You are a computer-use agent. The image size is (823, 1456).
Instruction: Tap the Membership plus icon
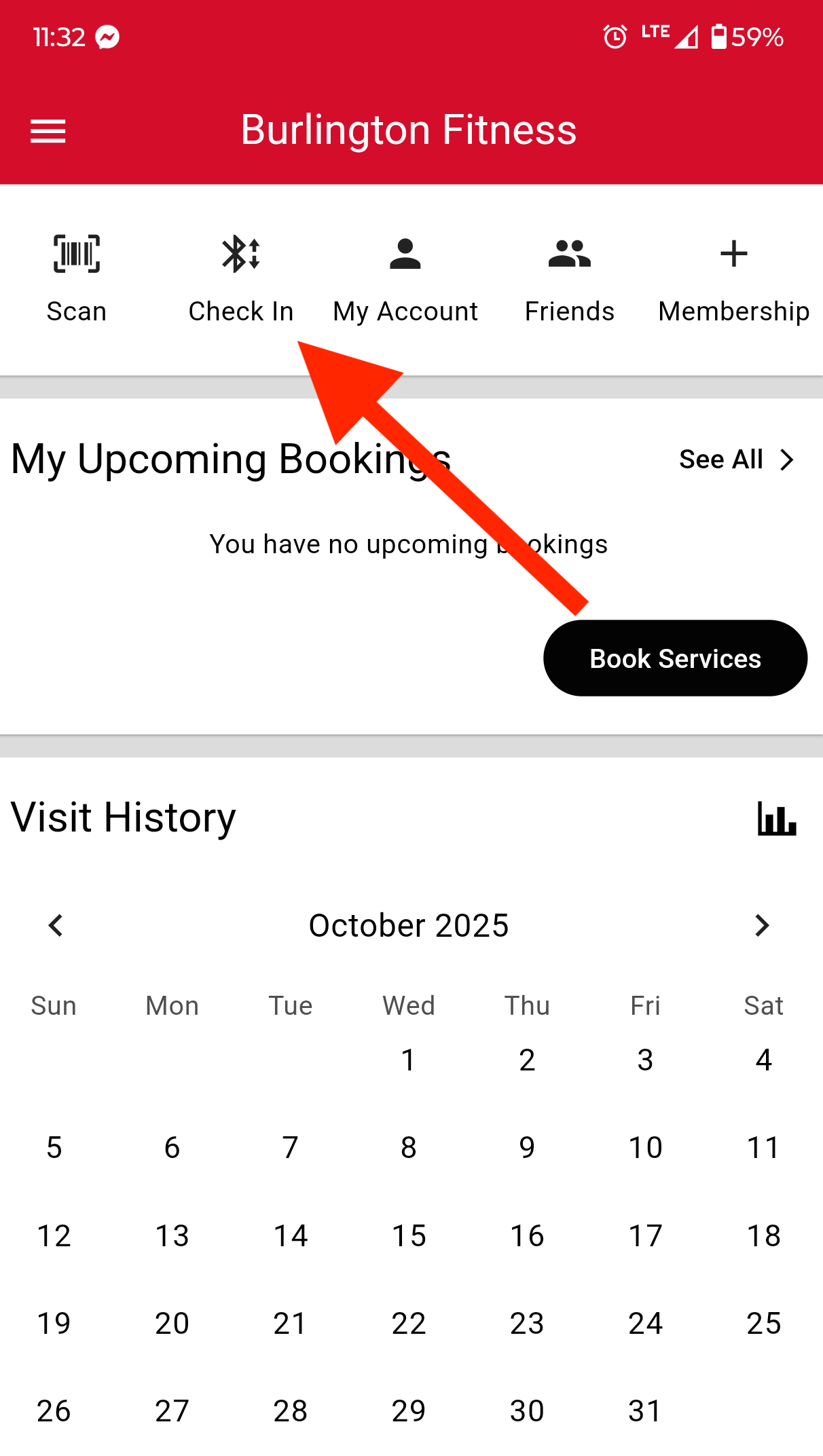tap(733, 255)
